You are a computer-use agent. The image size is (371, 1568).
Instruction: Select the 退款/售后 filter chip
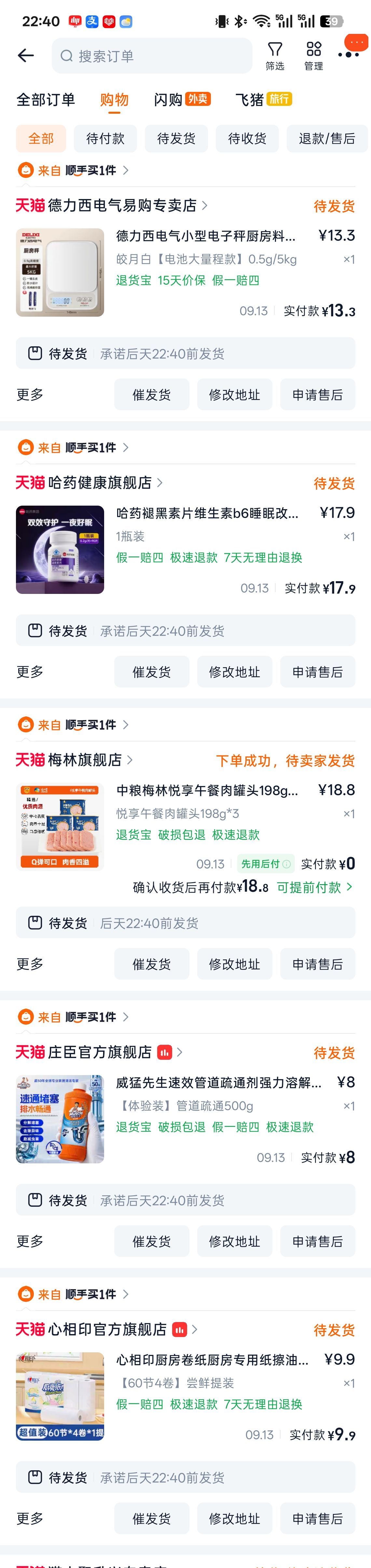point(327,139)
